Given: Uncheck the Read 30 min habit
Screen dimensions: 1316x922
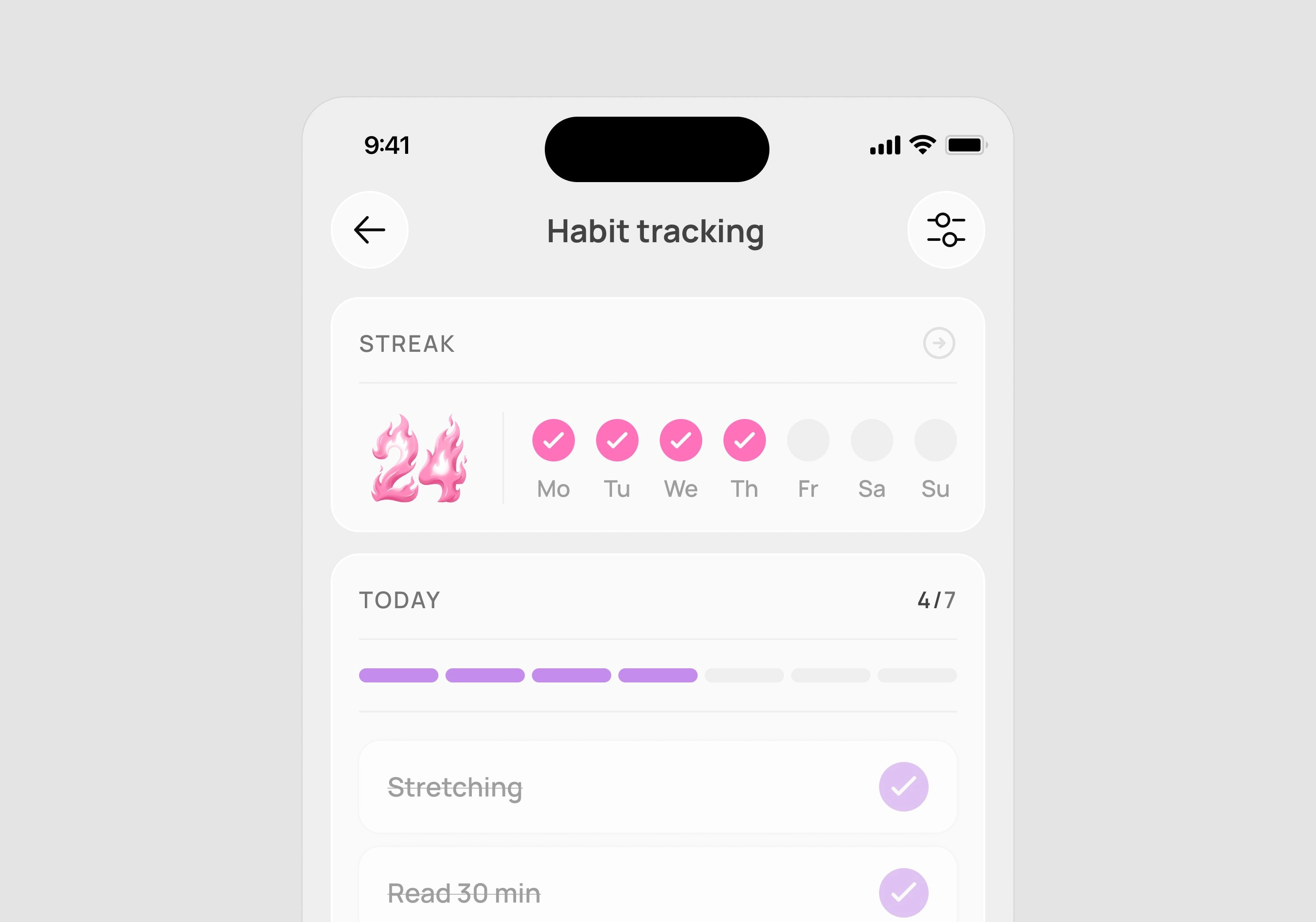Looking at the screenshot, I should [903, 892].
